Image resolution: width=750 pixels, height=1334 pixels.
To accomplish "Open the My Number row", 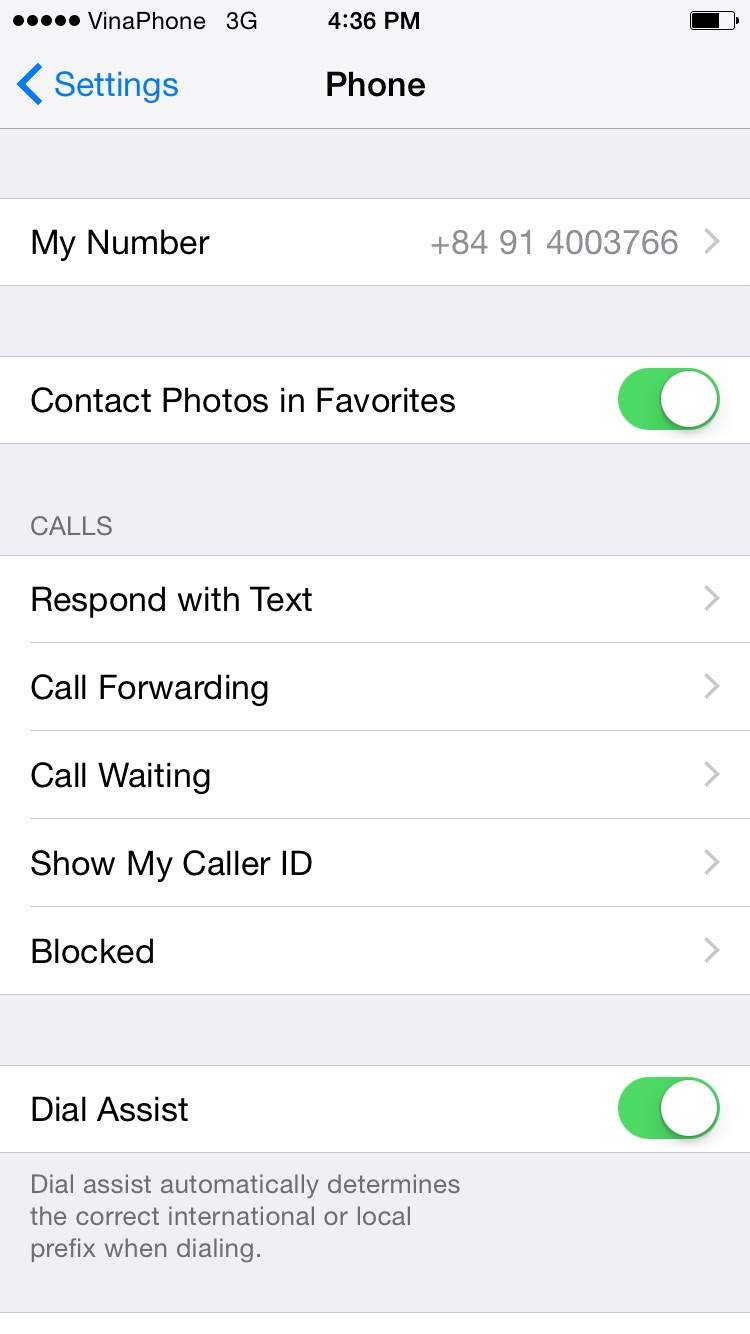I will click(x=375, y=242).
